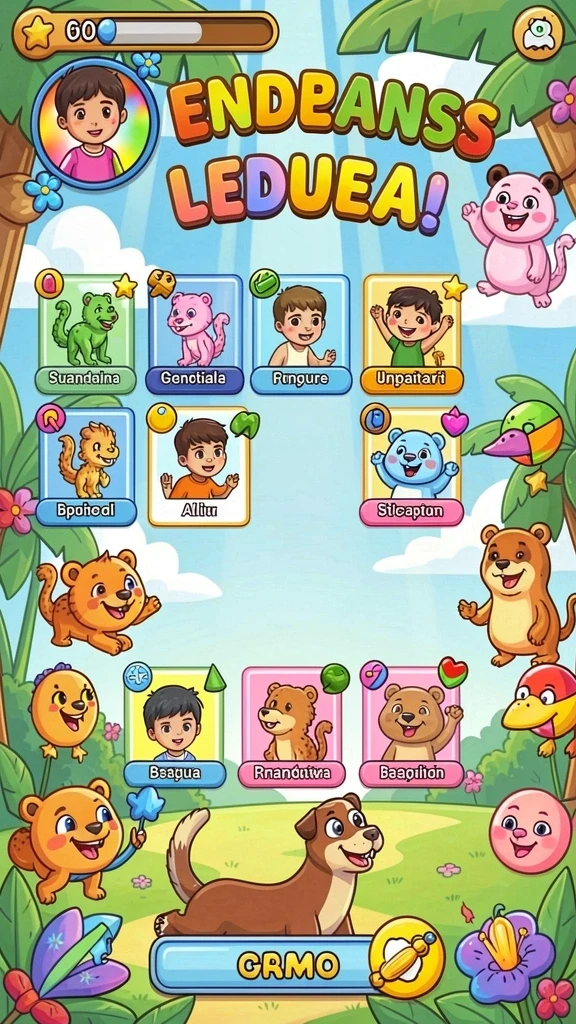Open the Bpoiioal card
Viewport: 576px width, 1024px height.
tap(86, 466)
